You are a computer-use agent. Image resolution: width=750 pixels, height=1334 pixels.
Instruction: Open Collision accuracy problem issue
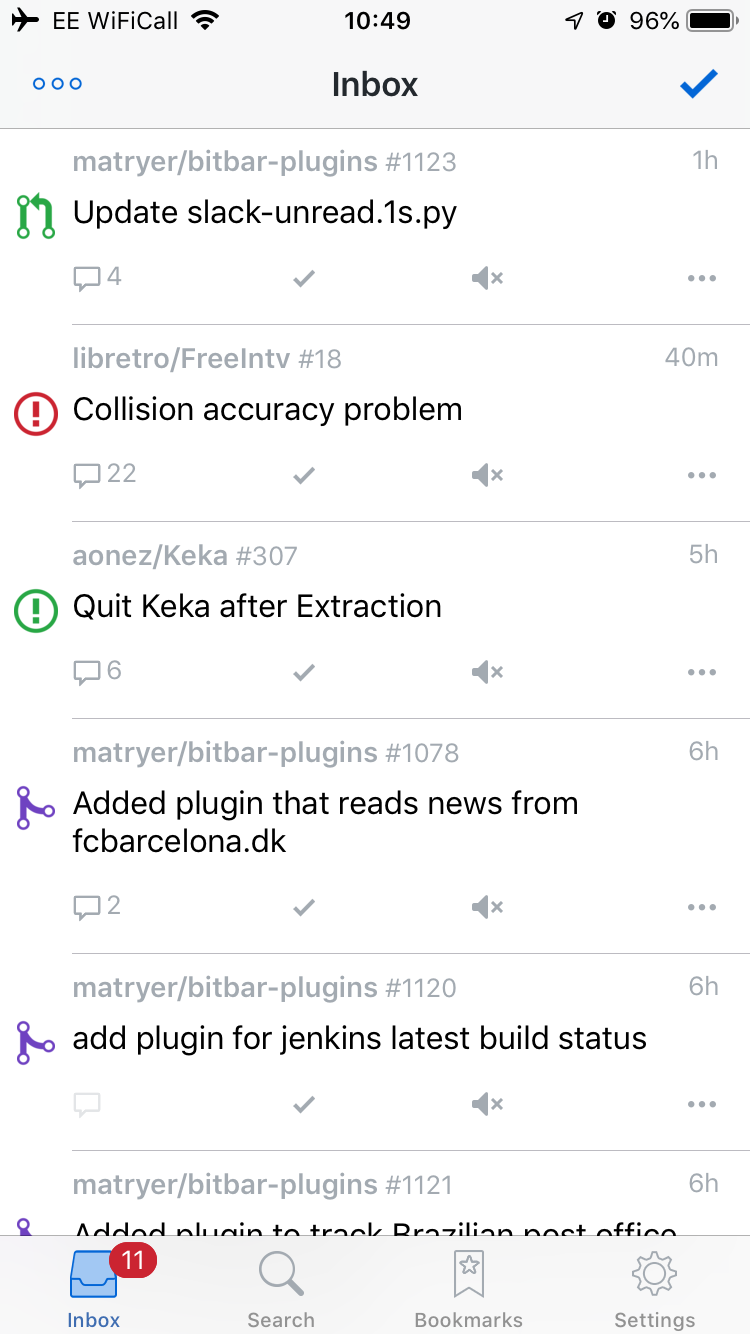[268, 410]
